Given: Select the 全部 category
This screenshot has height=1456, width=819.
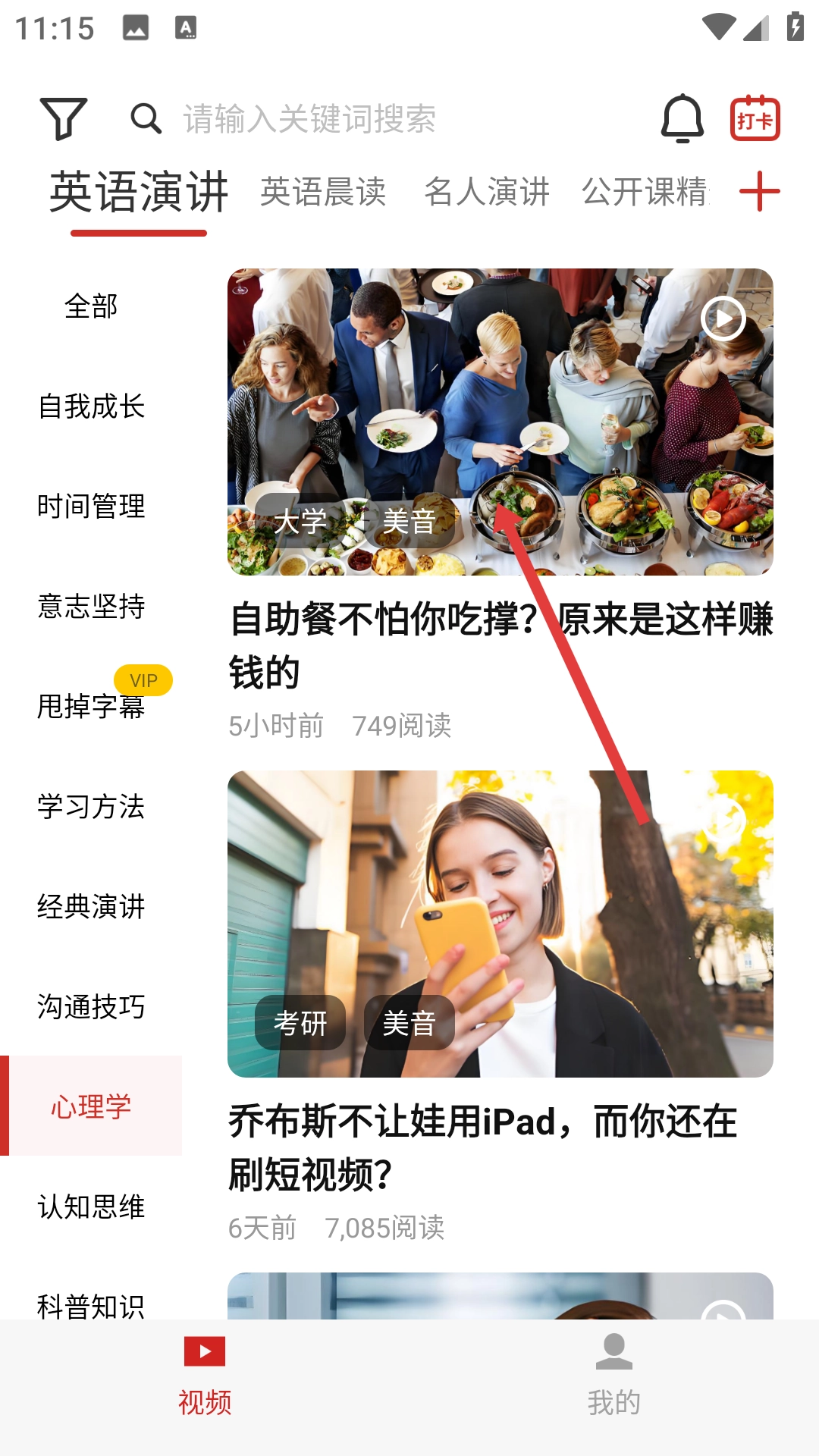Looking at the screenshot, I should pos(91,306).
